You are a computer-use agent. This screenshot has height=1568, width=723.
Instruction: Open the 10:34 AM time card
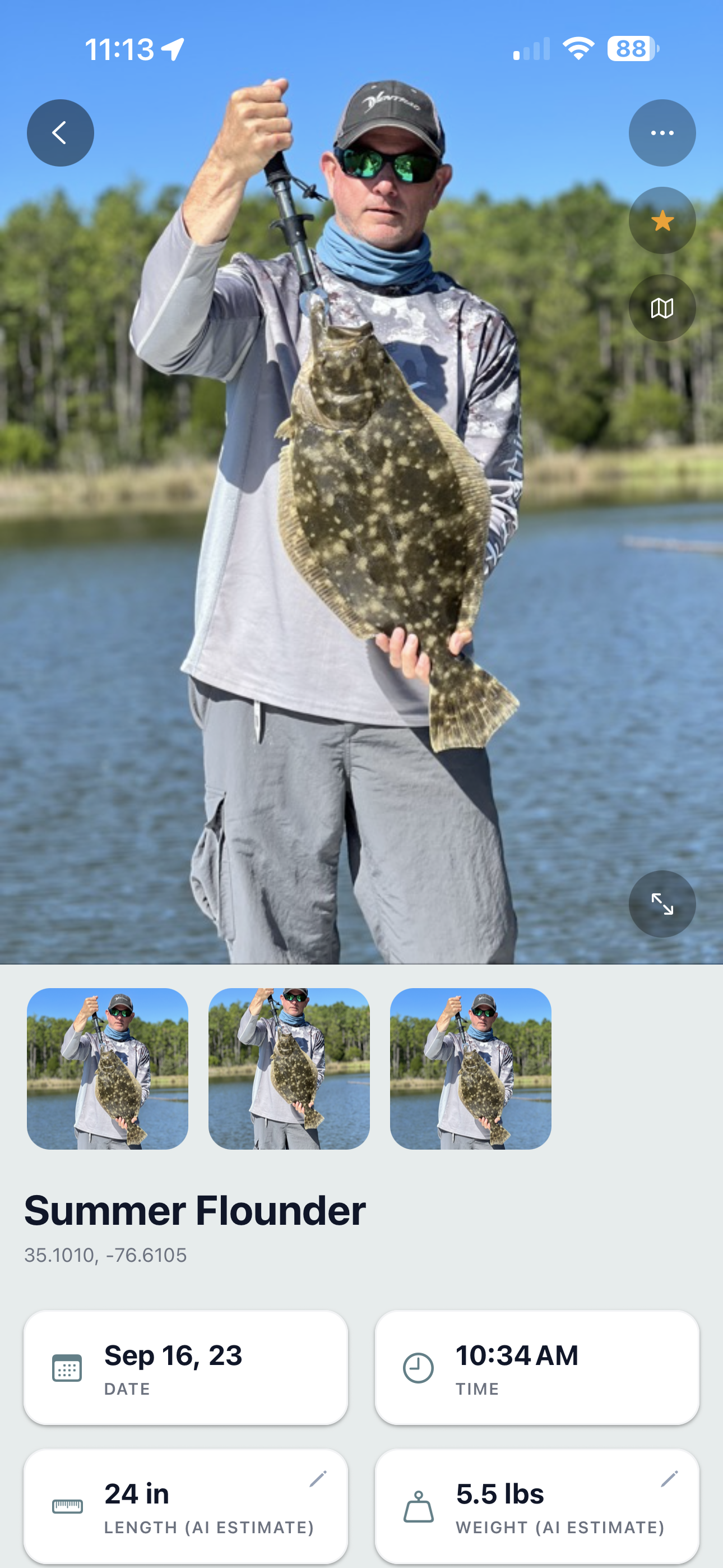tap(537, 1368)
